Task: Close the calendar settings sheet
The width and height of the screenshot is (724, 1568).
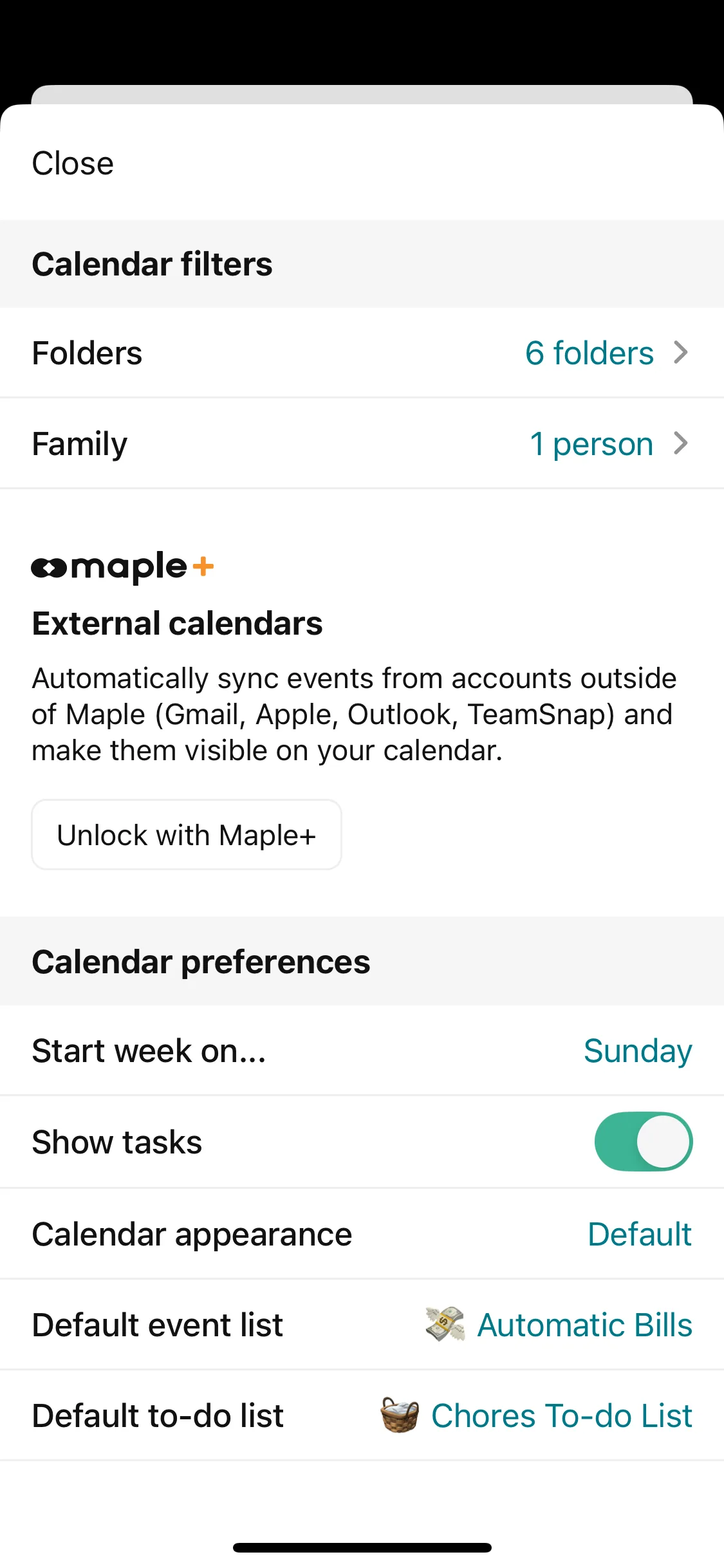Action: [x=73, y=163]
